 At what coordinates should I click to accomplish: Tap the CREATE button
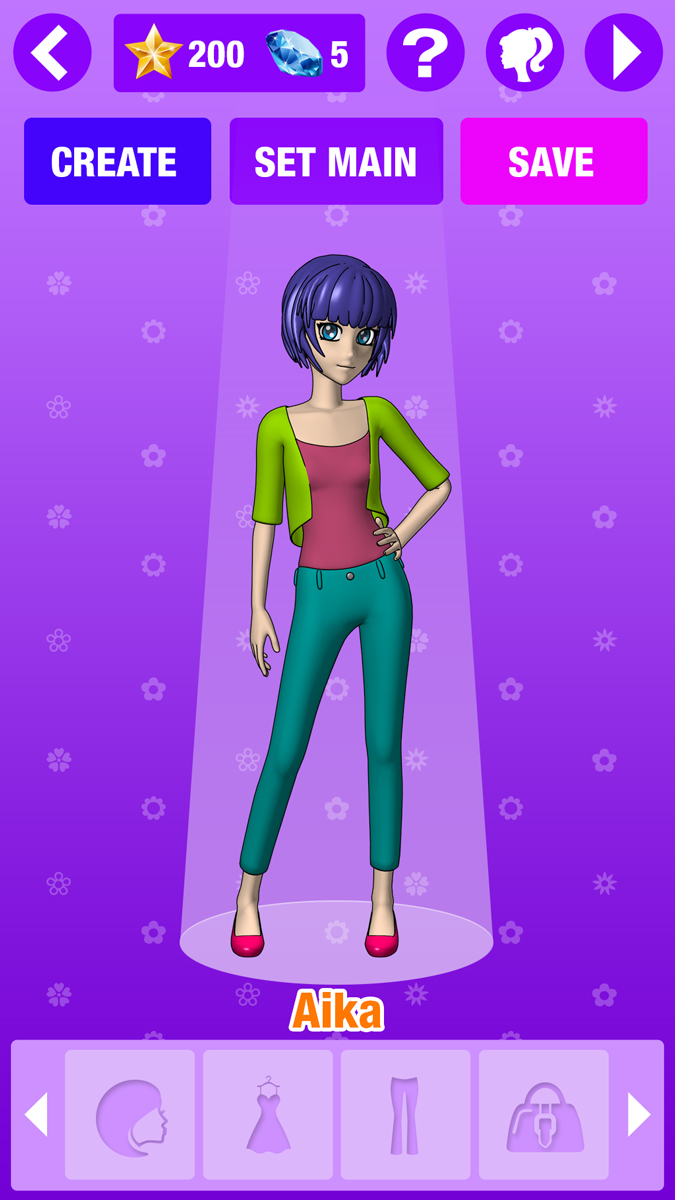pos(117,162)
